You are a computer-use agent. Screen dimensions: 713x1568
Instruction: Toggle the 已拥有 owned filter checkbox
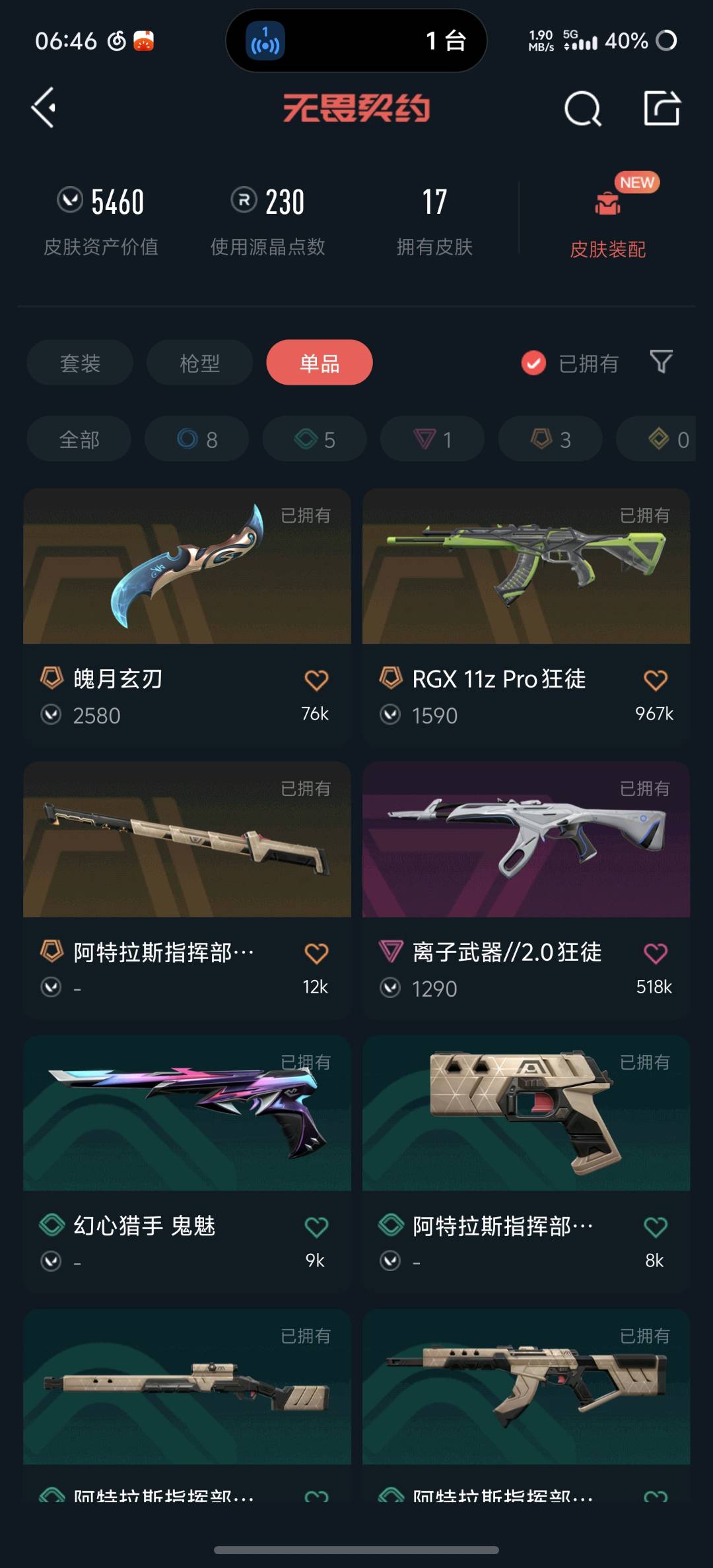pyautogui.click(x=533, y=363)
